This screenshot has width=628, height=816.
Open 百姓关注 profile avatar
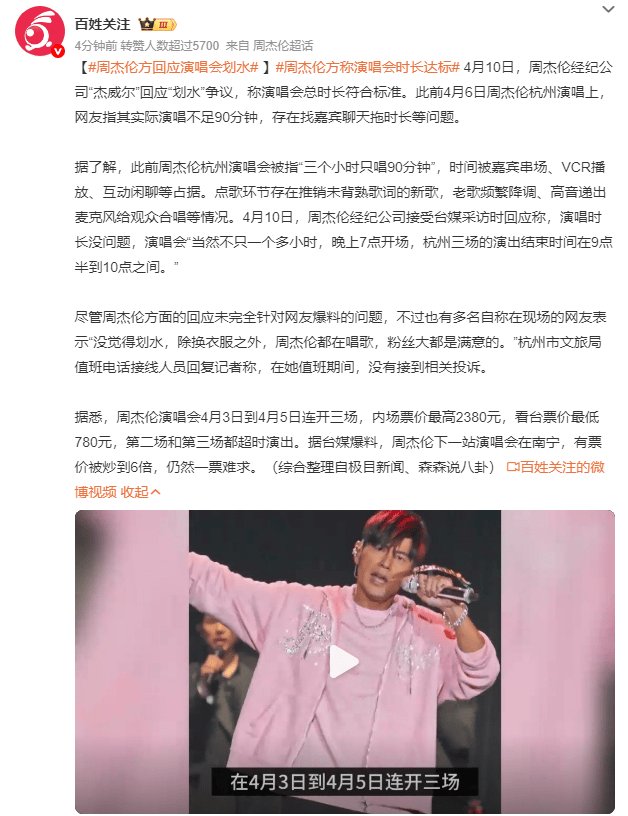point(40,31)
